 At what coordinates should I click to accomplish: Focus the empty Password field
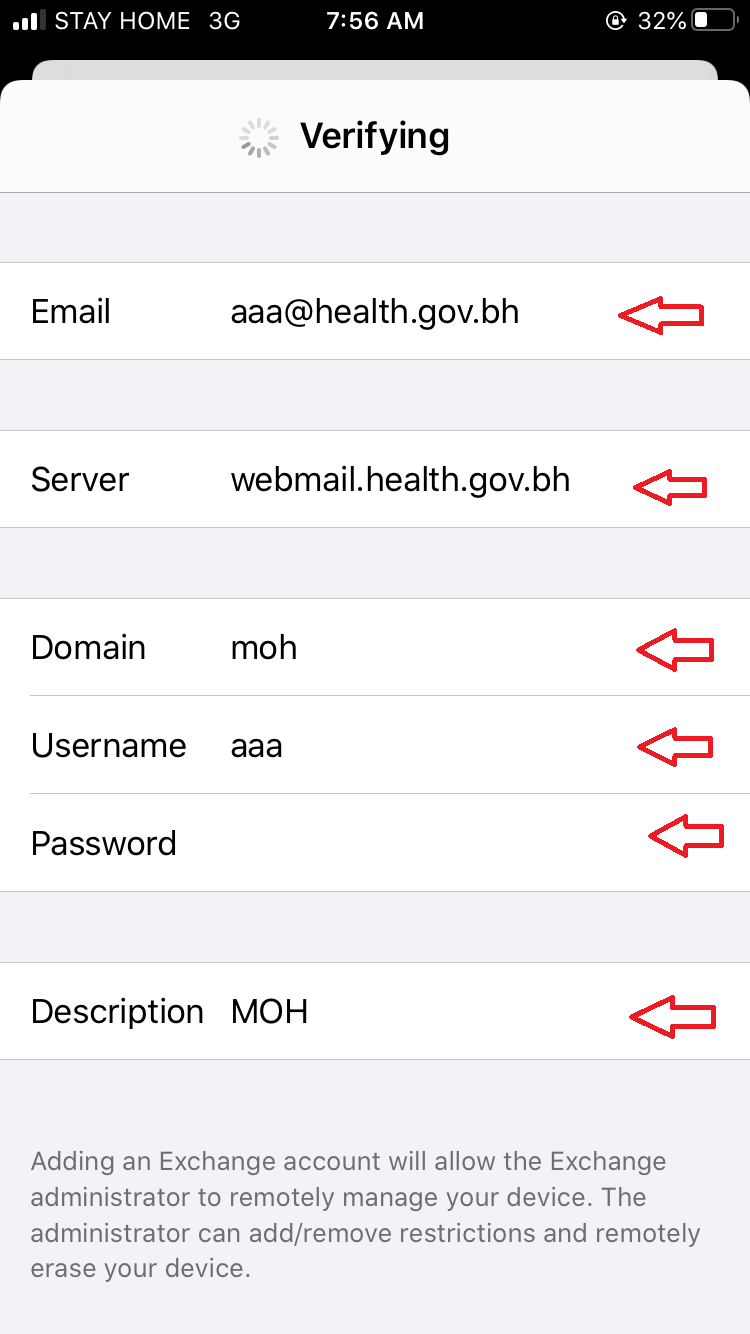point(375,843)
